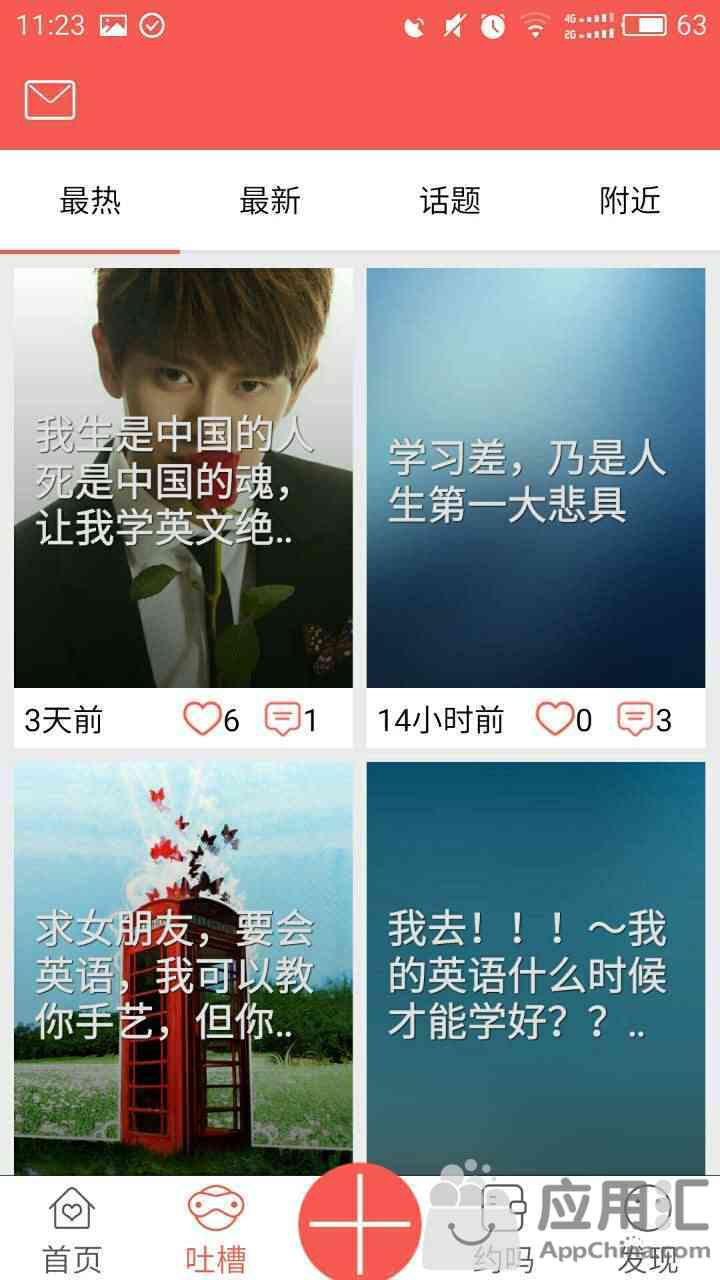Like the post from 3天前

[202, 719]
